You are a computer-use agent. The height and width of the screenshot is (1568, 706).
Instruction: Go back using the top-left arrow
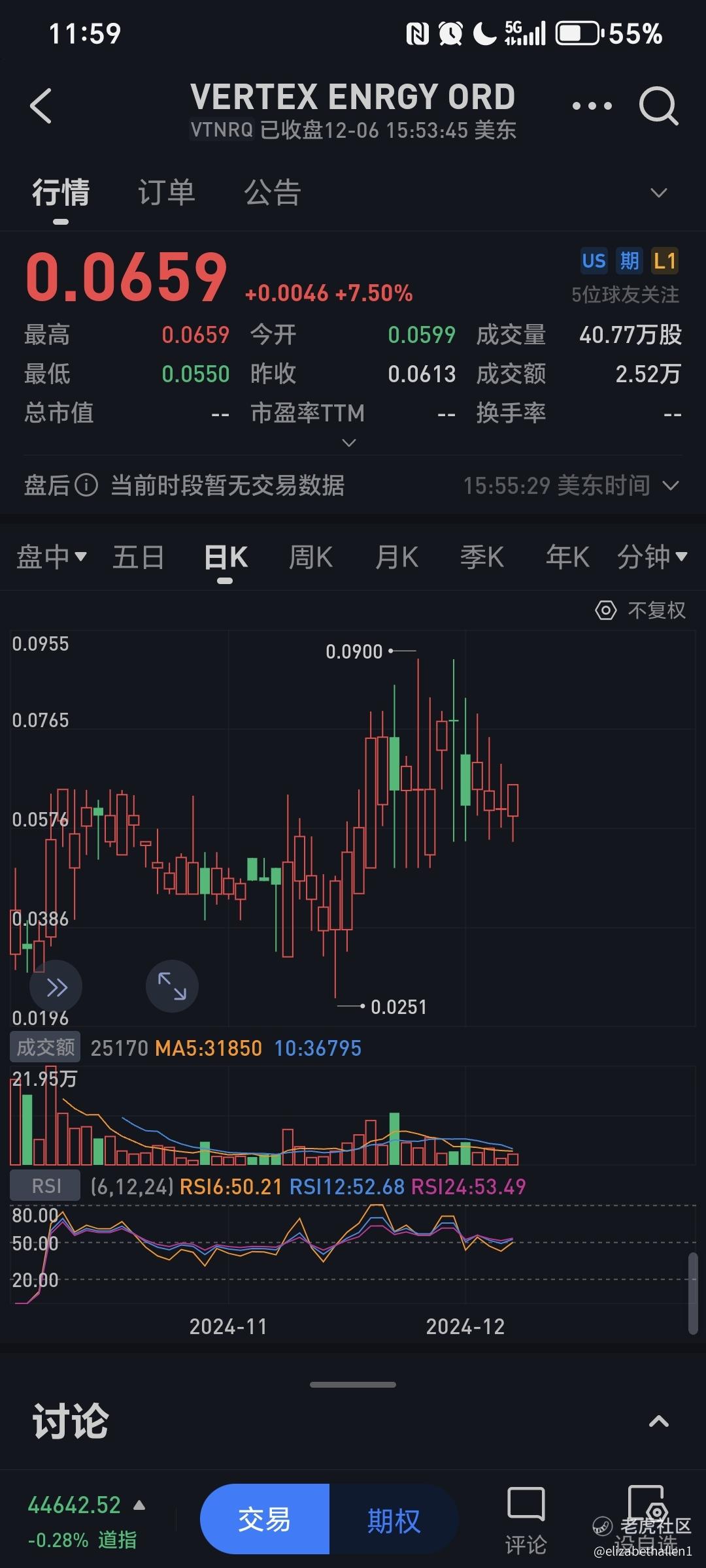click(41, 106)
